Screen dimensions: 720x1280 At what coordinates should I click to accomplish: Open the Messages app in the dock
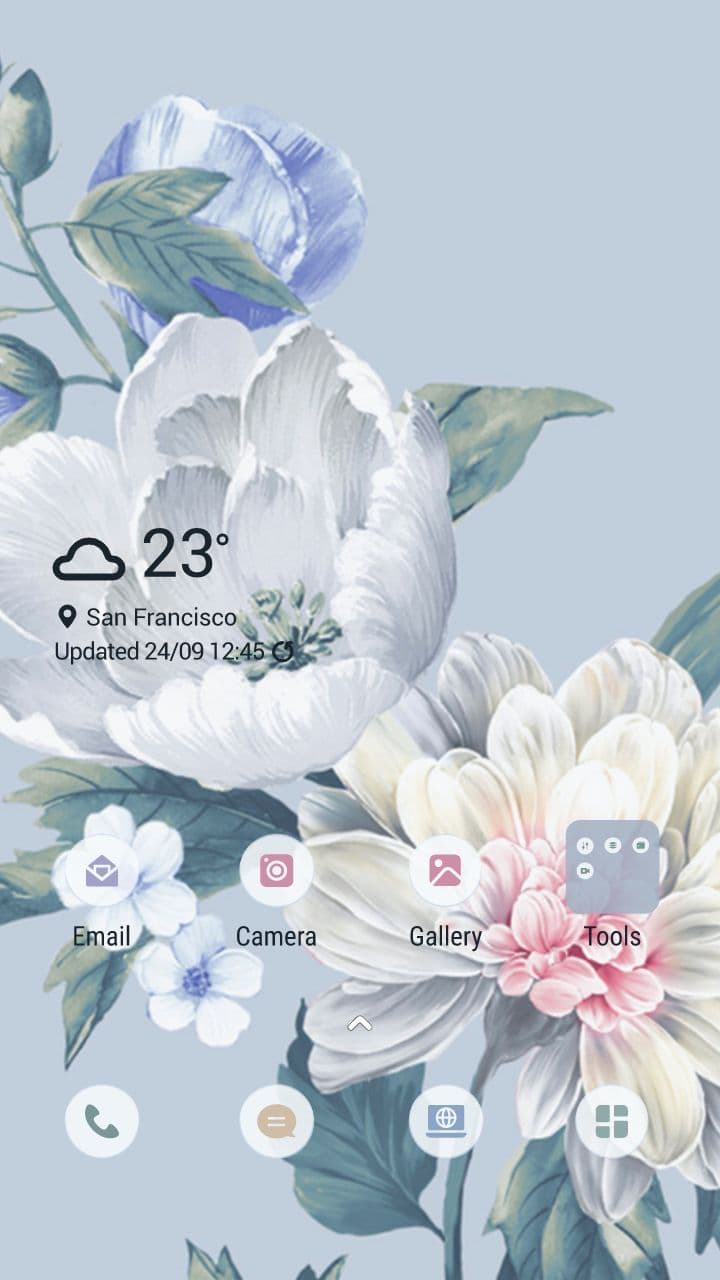[x=276, y=1122]
